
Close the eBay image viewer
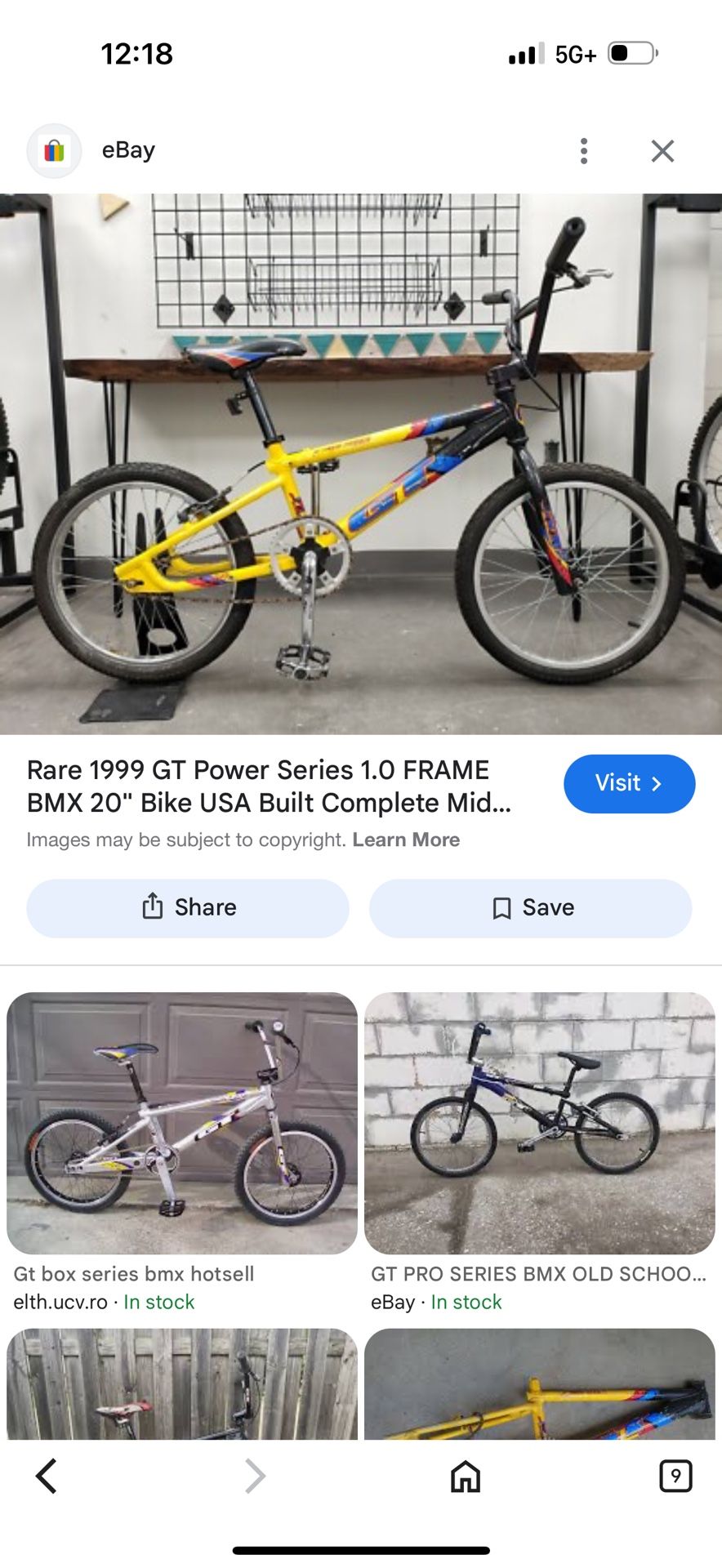pyautogui.click(x=662, y=151)
